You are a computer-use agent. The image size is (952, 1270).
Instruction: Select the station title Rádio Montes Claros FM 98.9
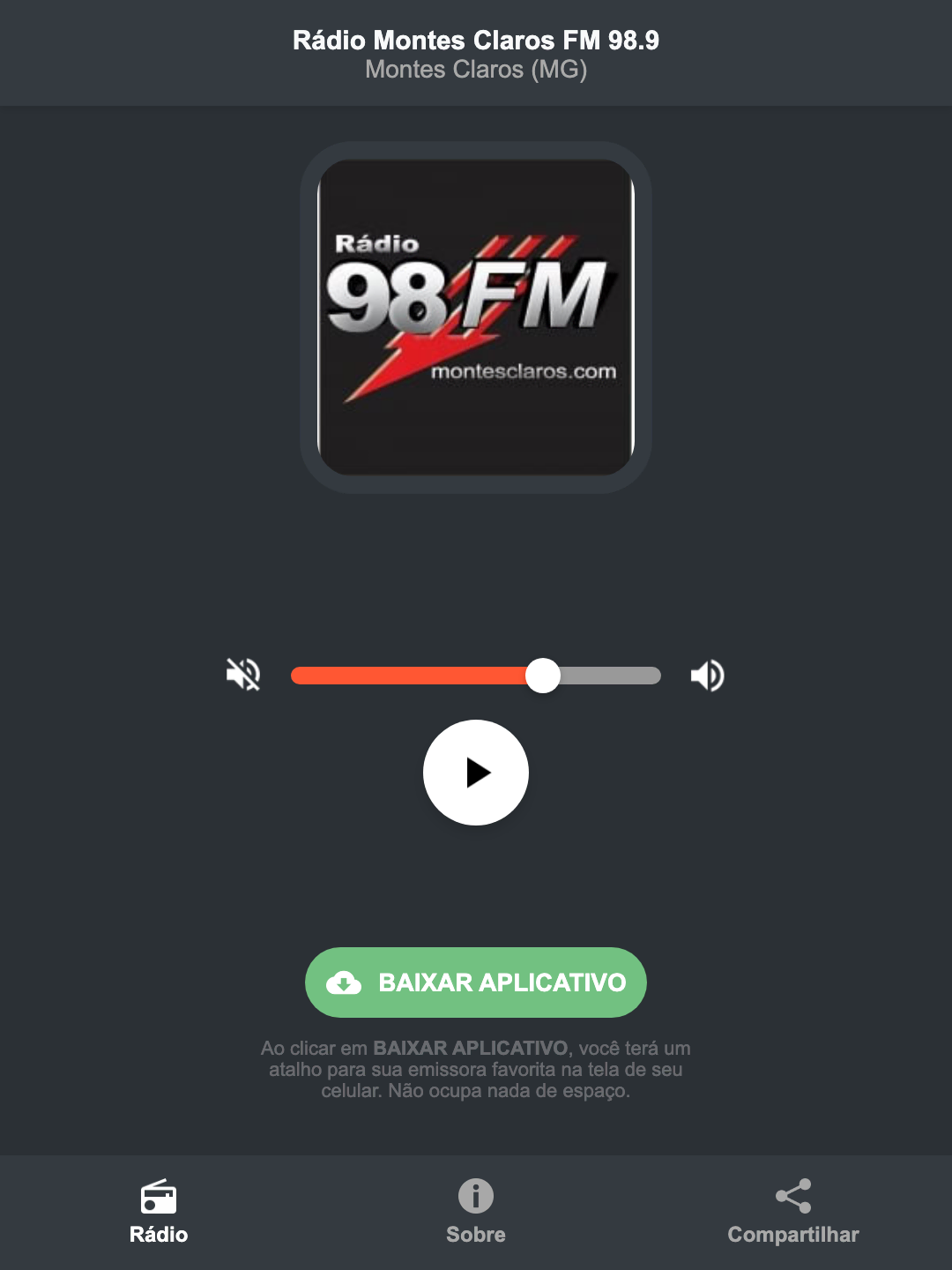(x=475, y=40)
